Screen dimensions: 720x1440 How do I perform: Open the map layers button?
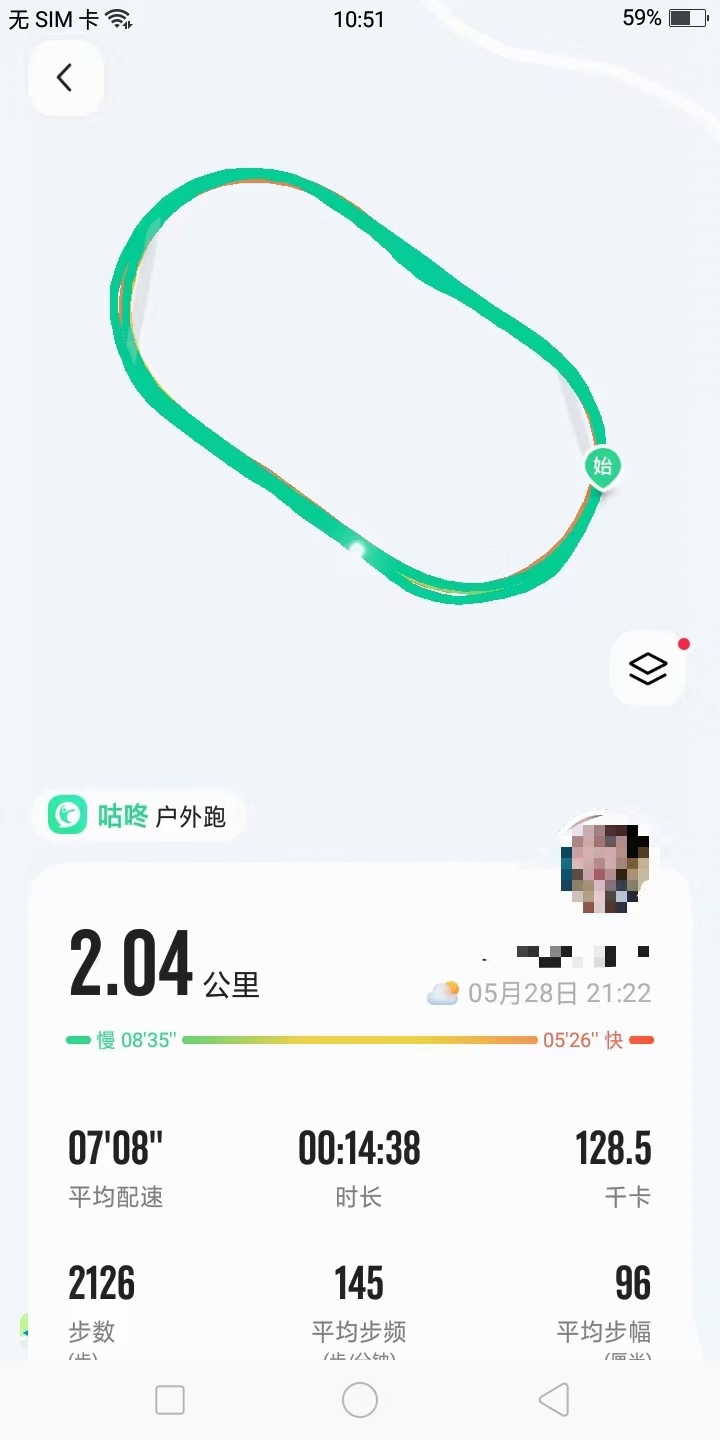click(x=648, y=668)
